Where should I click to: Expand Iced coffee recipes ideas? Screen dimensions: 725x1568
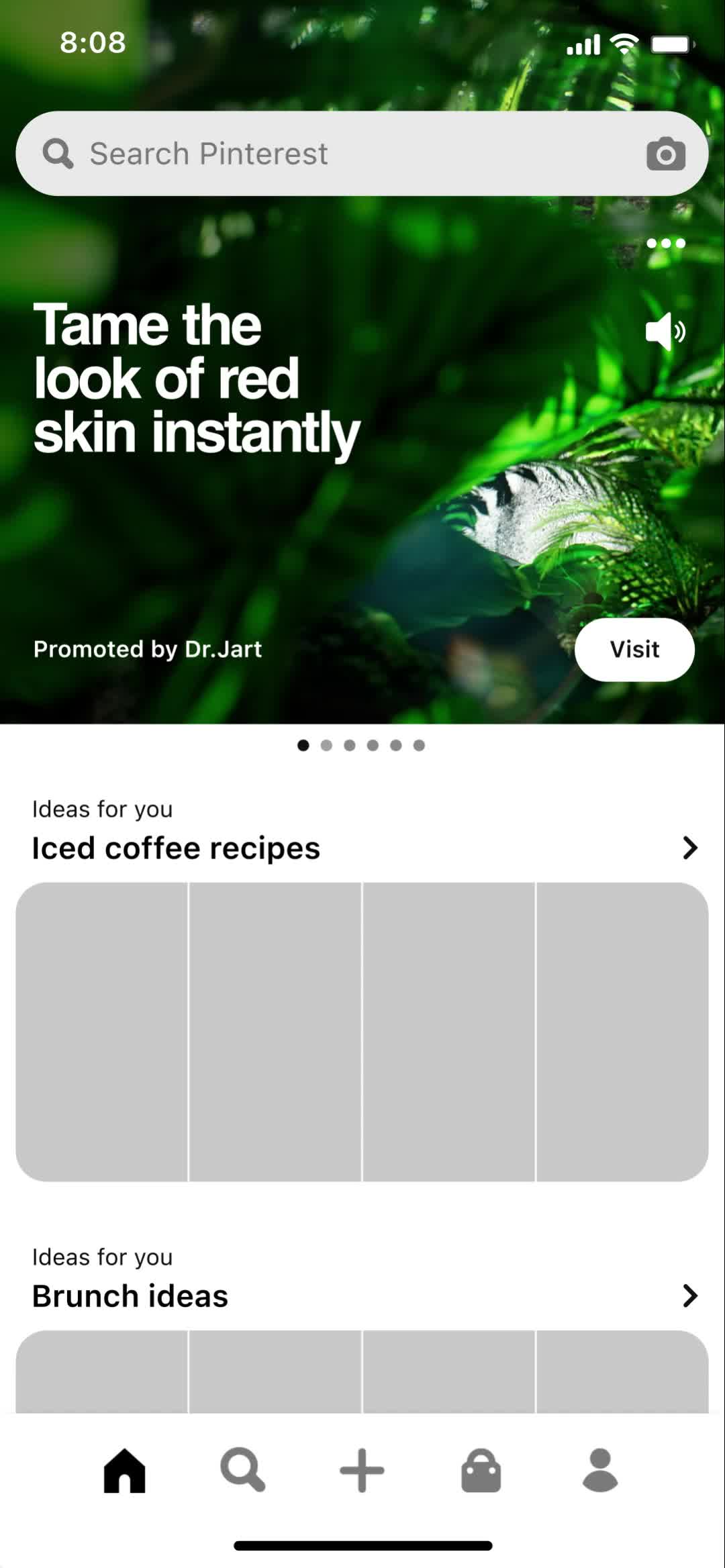tap(689, 848)
